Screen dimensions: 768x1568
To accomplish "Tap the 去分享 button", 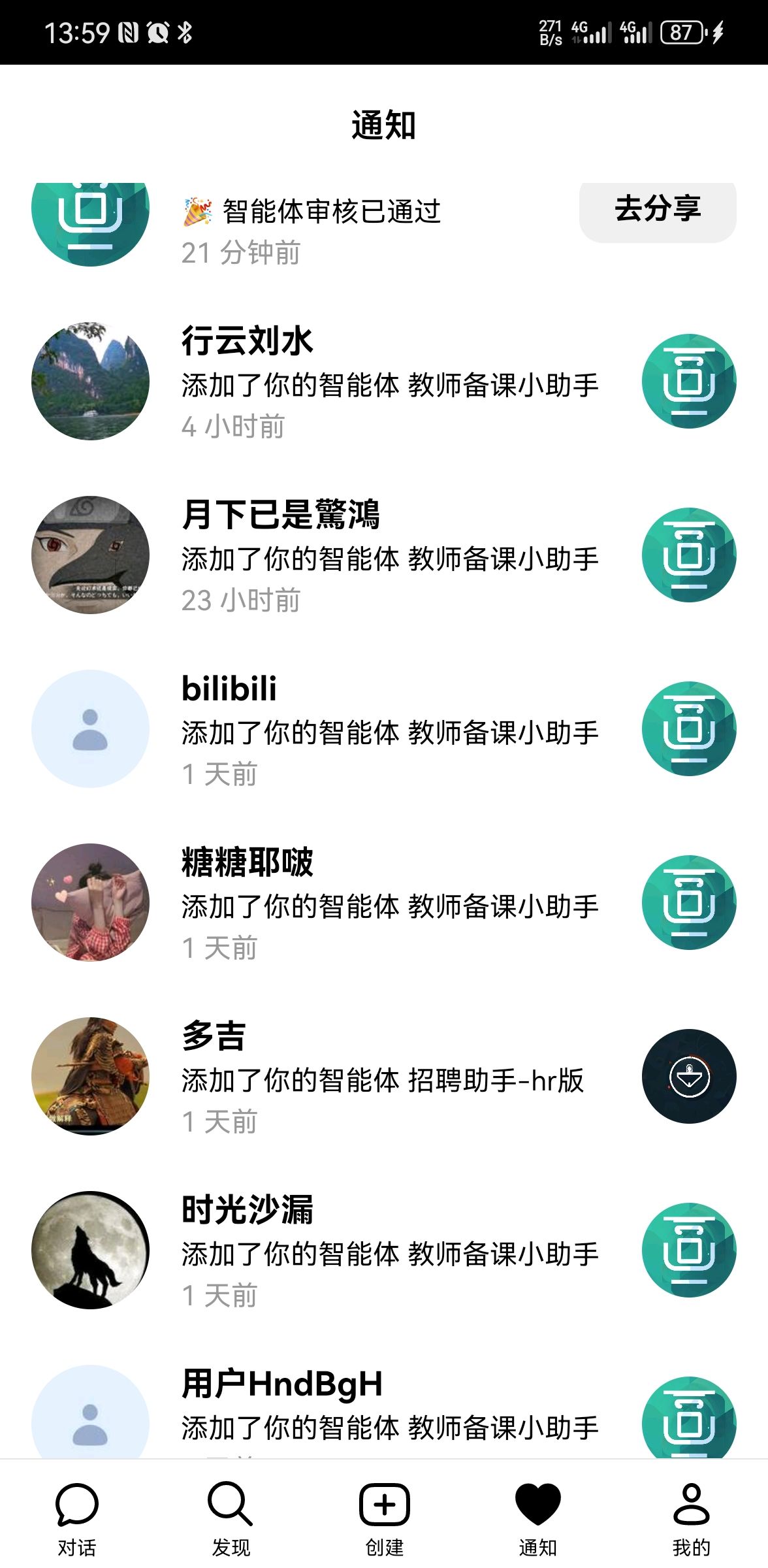I will click(x=657, y=210).
